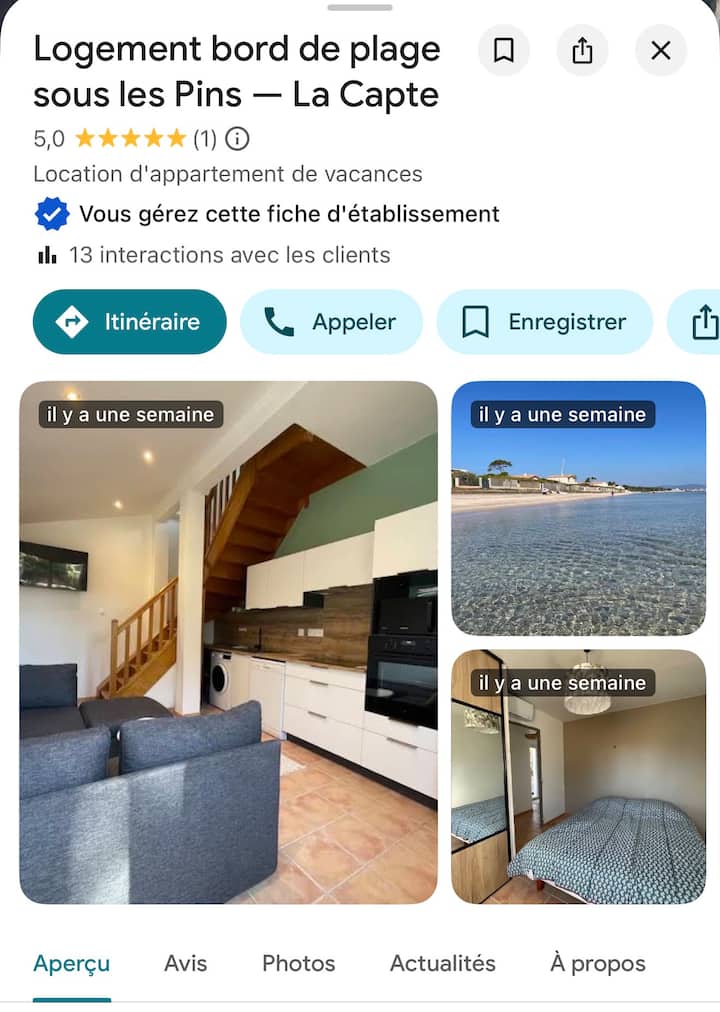Open the beach water photo
The image size is (720, 1012).
pos(581,508)
